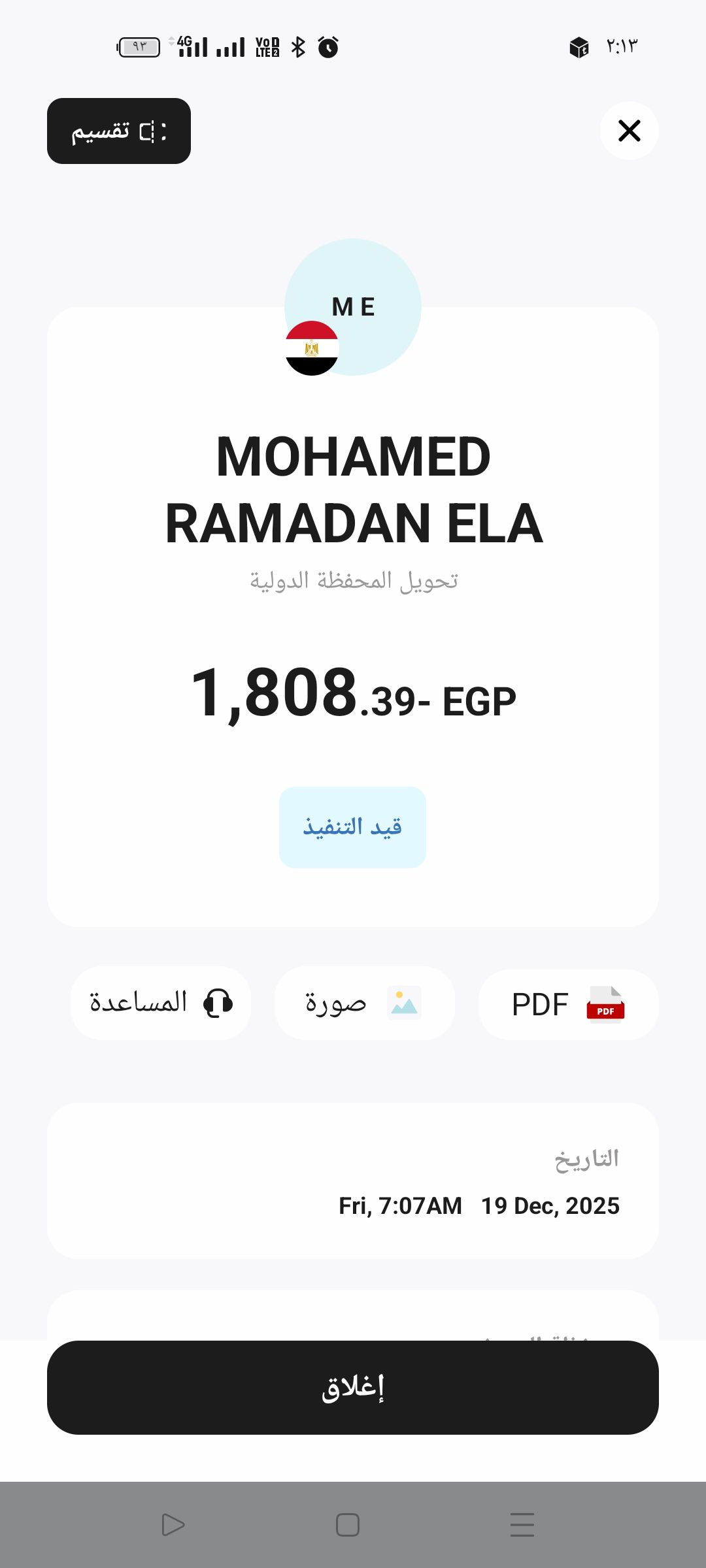The image size is (706, 1568).
Task: Tap the Bluetooth icon in the status bar
Action: point(299,46)
